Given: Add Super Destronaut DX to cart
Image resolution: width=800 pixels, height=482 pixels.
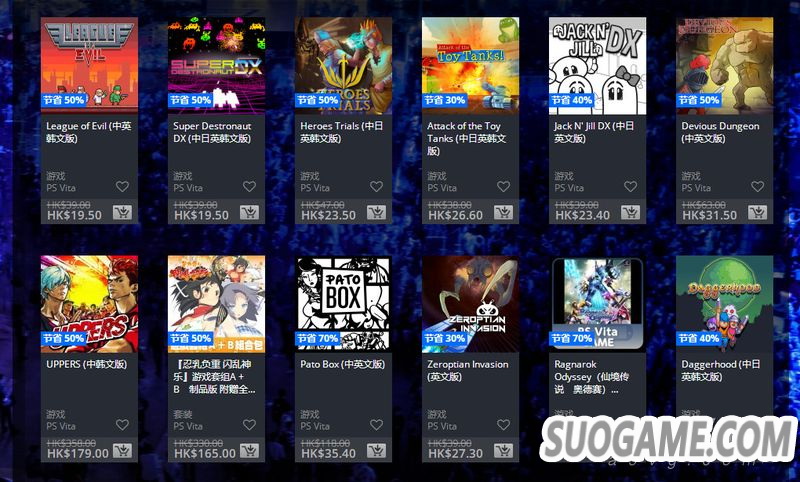Looking at the screenshot, I should coord(249,213).
